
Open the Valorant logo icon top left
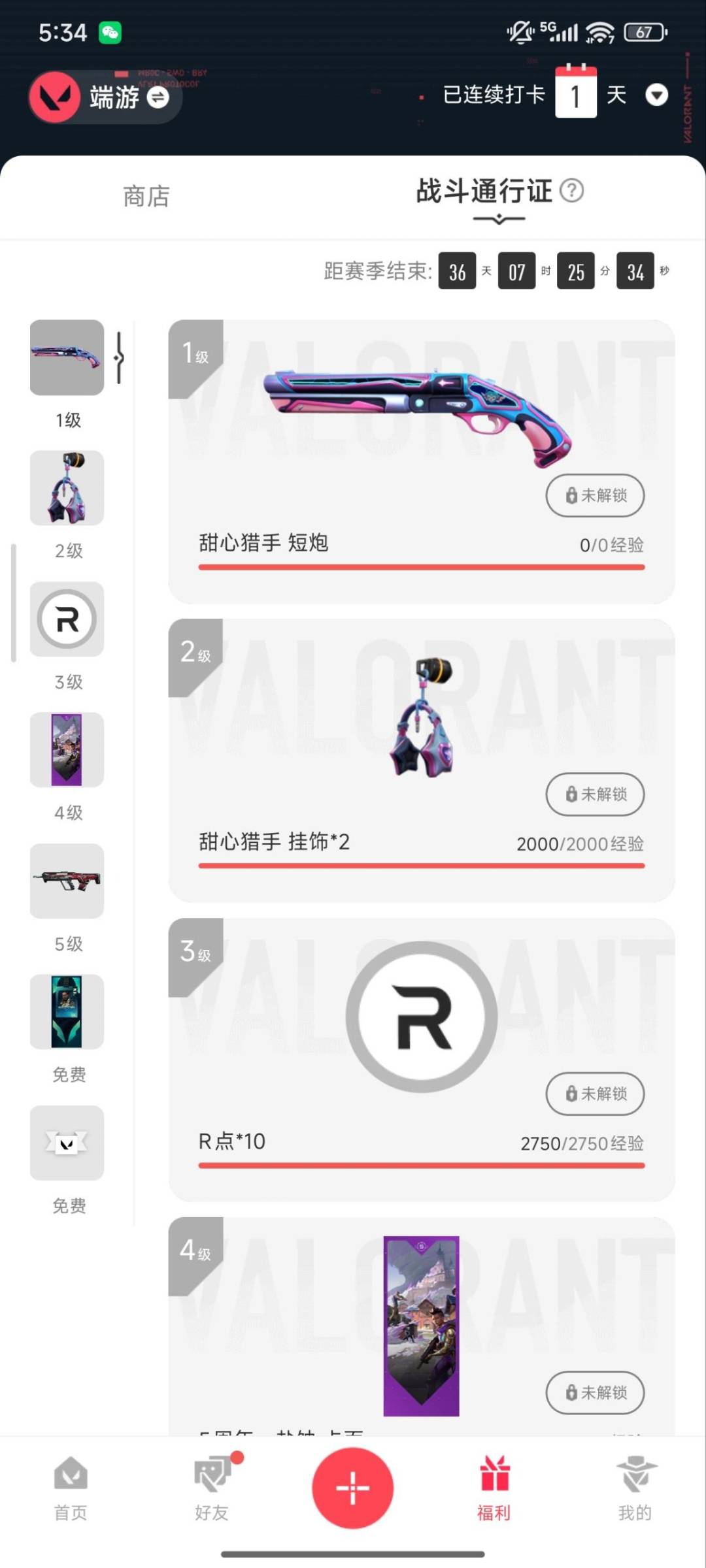click(56, 97)
